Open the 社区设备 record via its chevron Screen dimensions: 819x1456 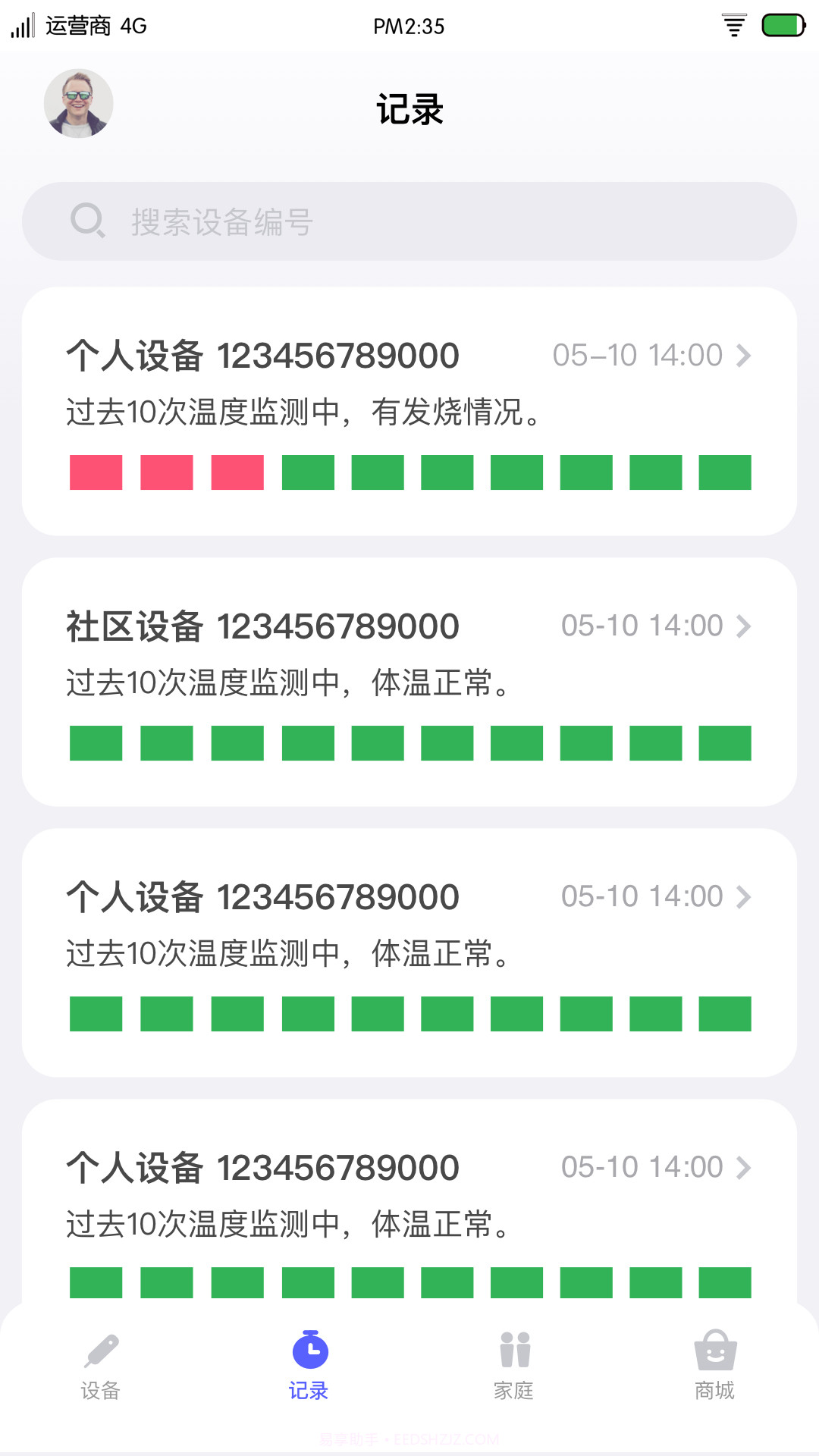pyautogui.click(x=744, y=626)
